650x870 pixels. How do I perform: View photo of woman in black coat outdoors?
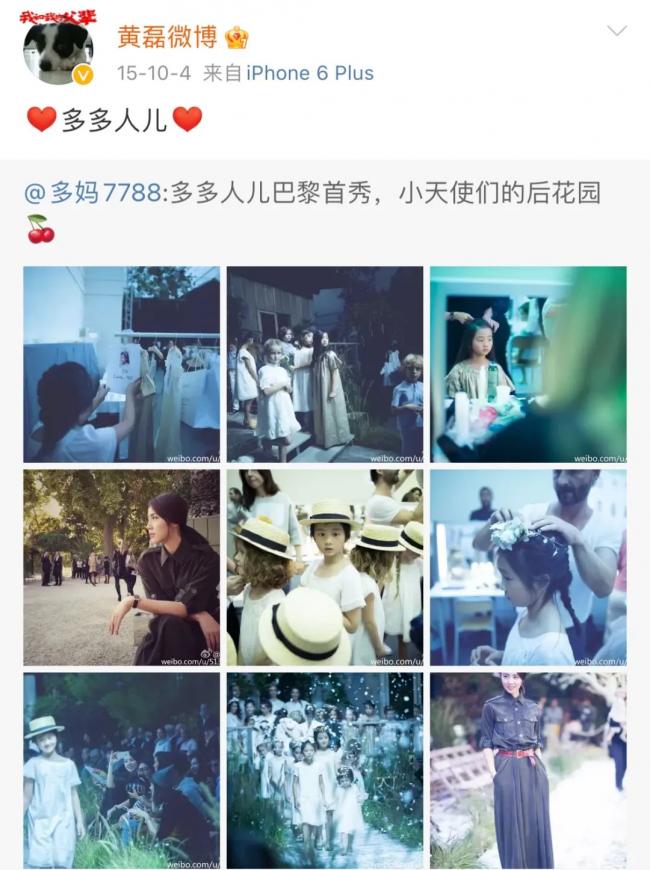click(x=121, y=567)
